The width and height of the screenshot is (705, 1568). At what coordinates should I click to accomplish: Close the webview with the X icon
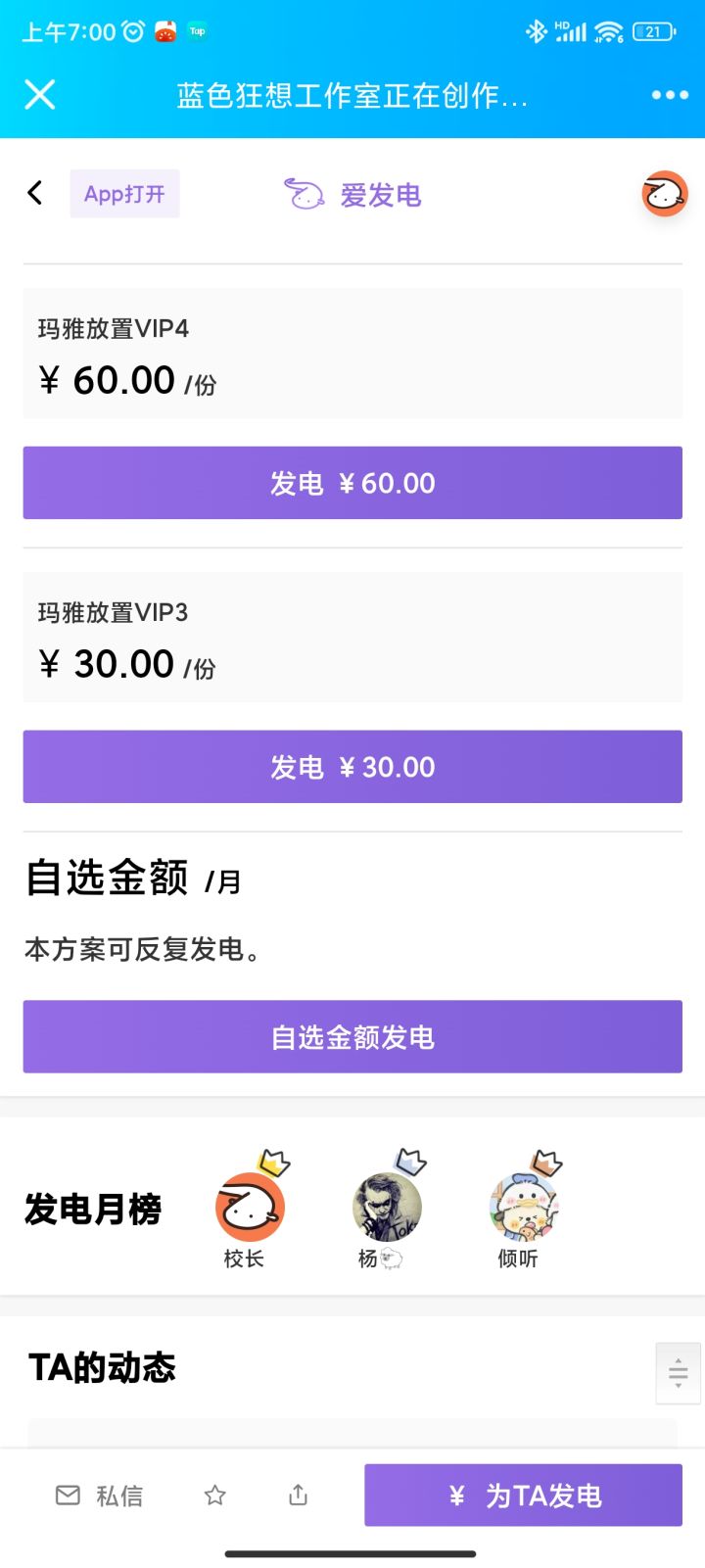click(x=40, y=95)
